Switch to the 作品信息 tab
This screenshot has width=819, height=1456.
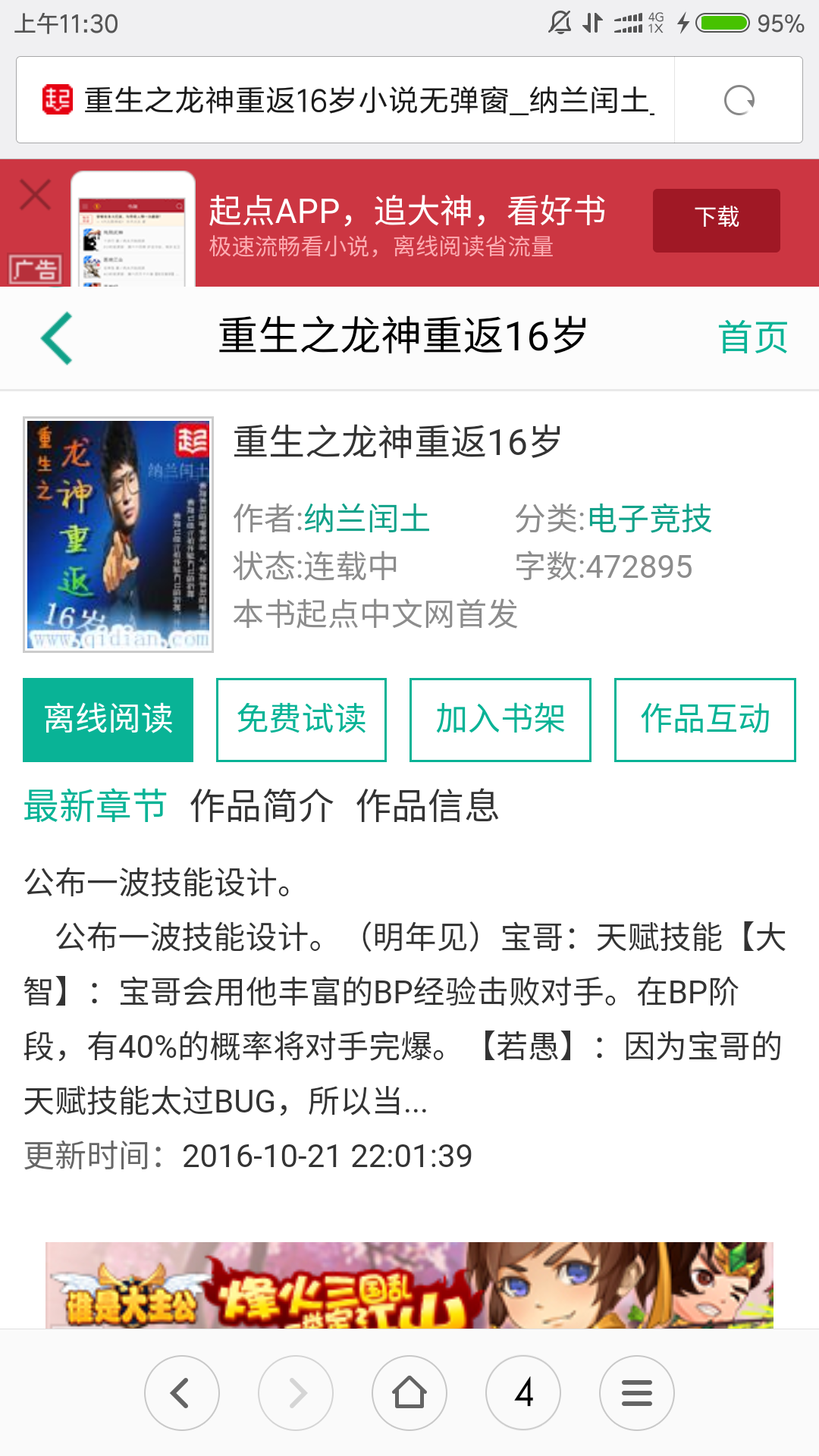tap(428, 808)
